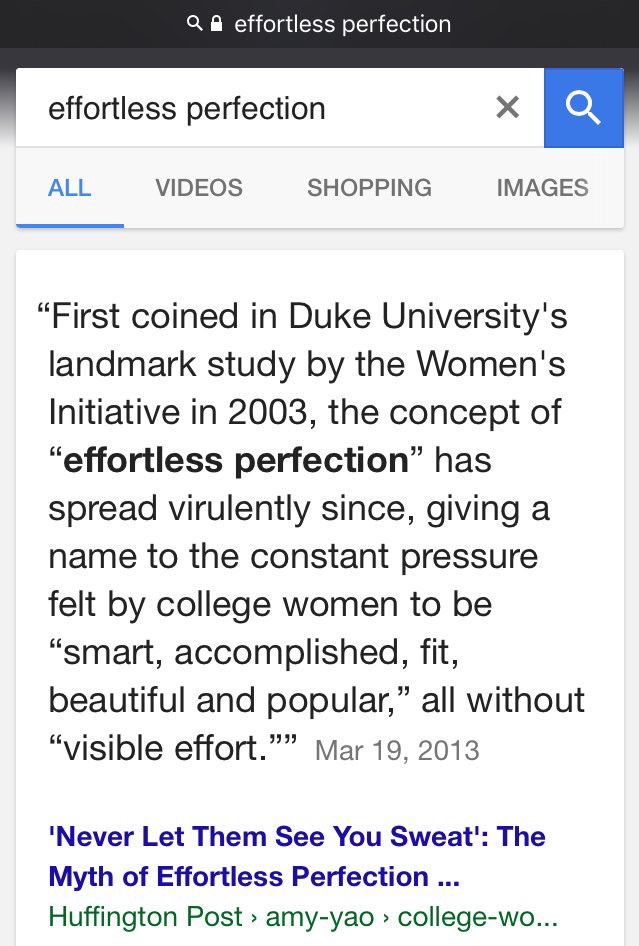Clear the search text
The height and width of the screenshot is (946, 639).
pyautogui.click(x=508, y=107)
